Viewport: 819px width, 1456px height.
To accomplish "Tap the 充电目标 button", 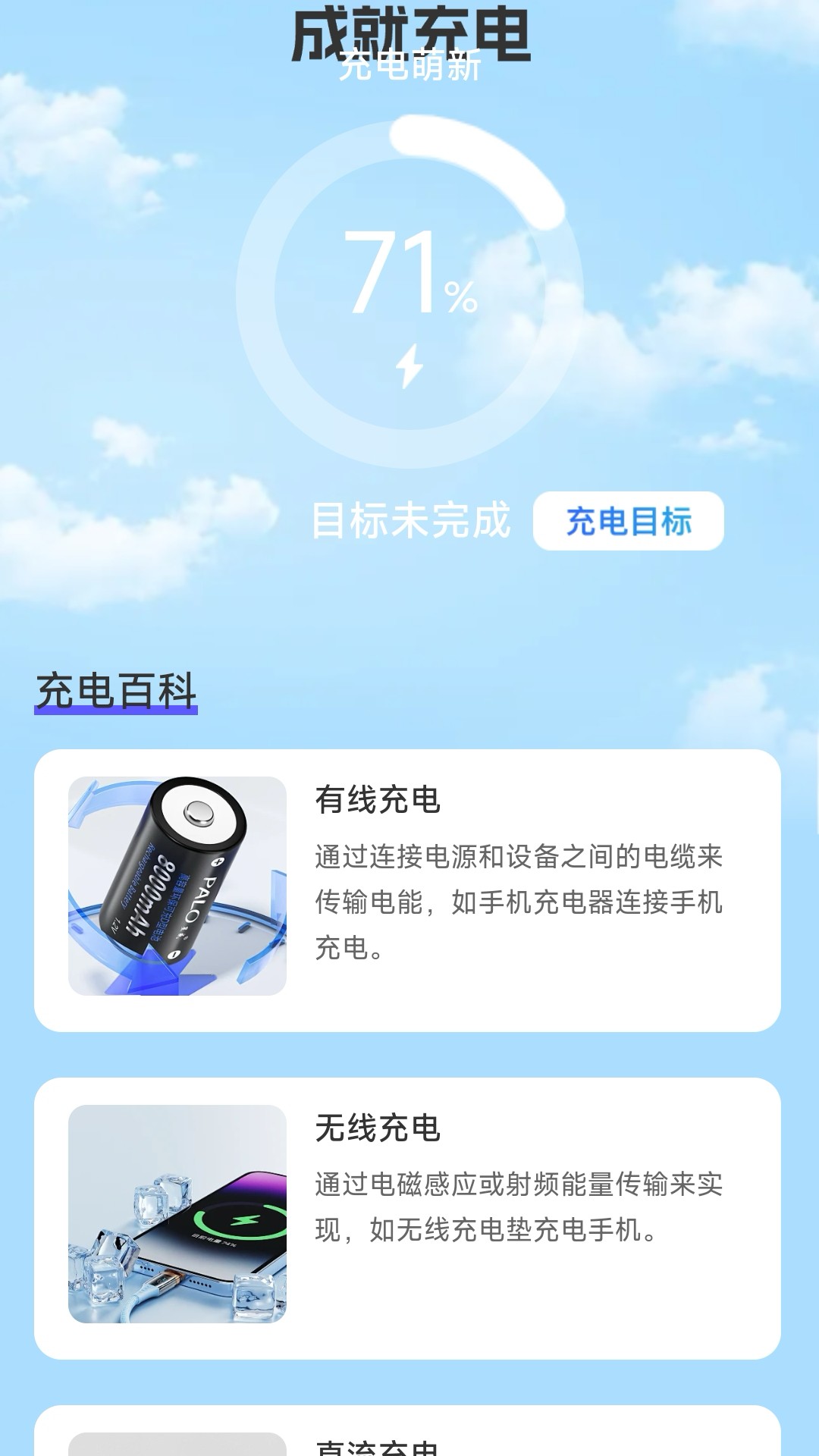I will coord(628,521).
